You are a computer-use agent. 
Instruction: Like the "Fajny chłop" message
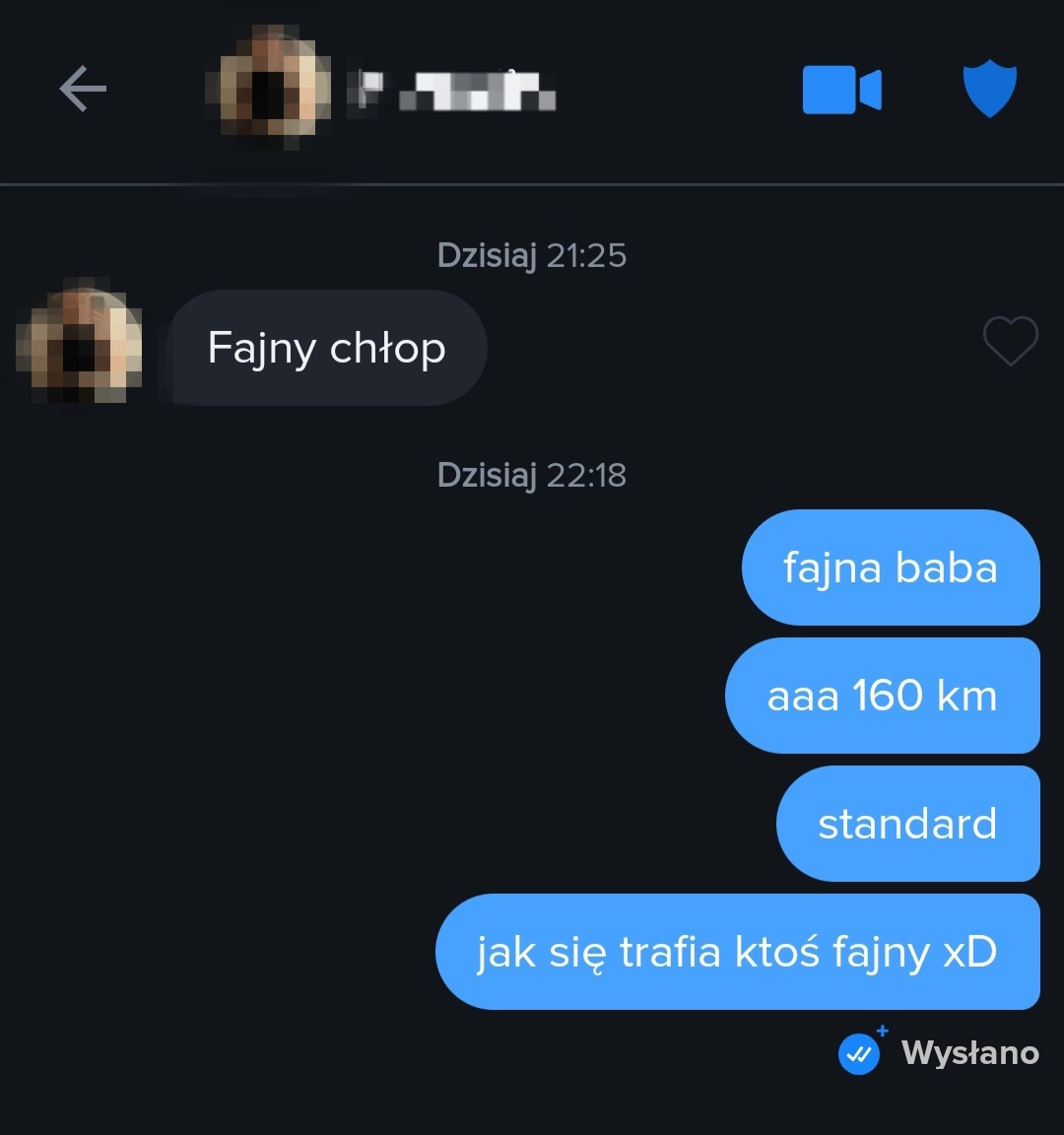tap(1010, 342)
